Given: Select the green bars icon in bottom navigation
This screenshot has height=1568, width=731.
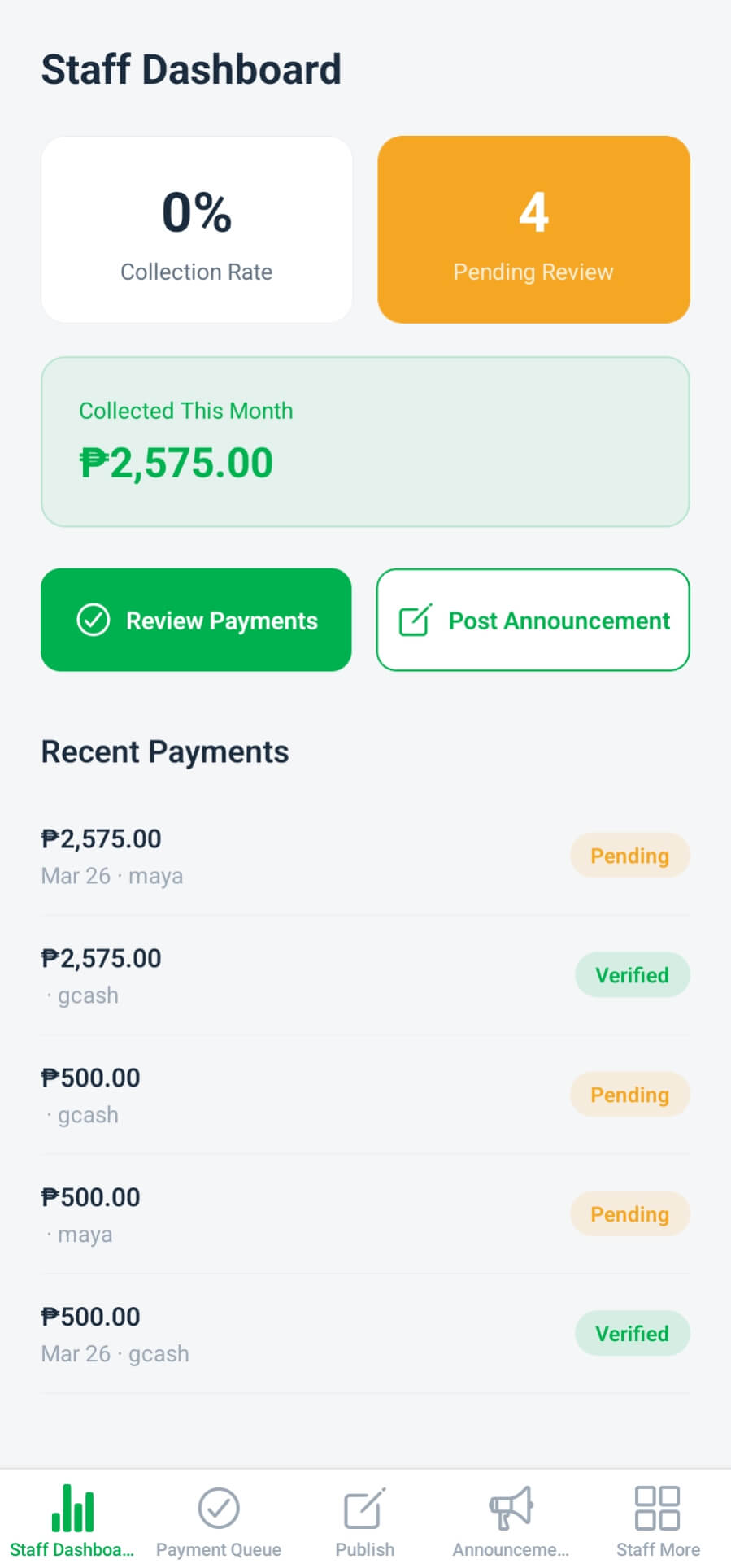Looking at the screenshot, I should pyautogui.click(x=72, y=1509).
